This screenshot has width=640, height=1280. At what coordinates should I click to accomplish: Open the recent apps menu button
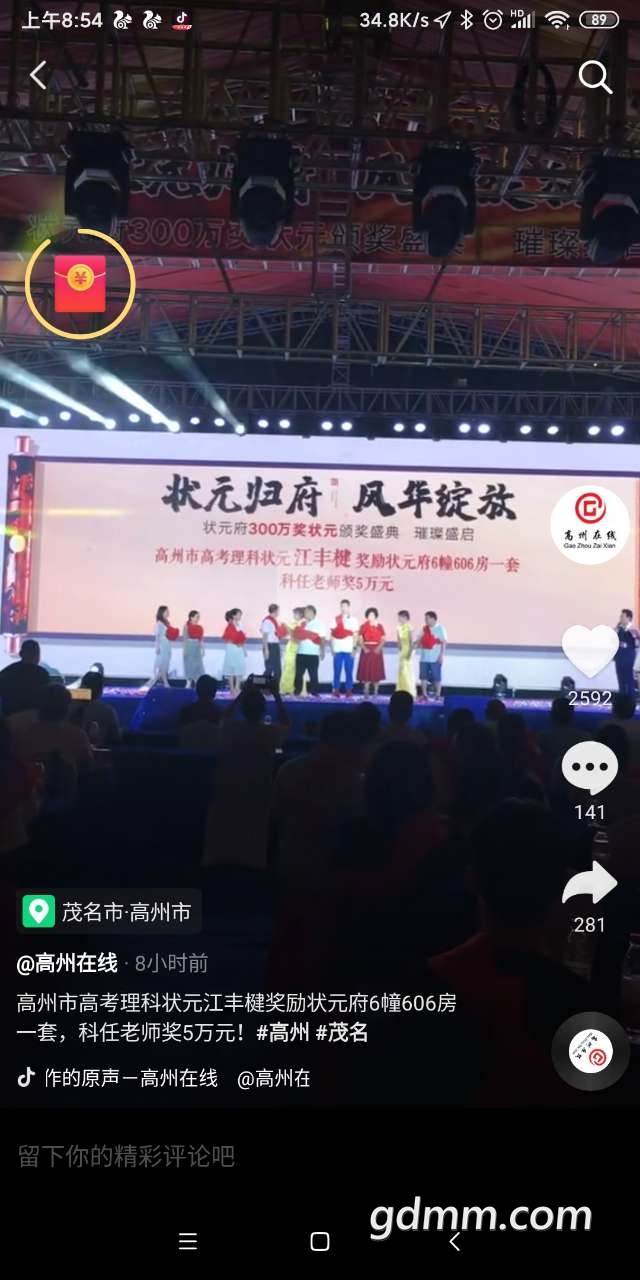pos(188,1241)
